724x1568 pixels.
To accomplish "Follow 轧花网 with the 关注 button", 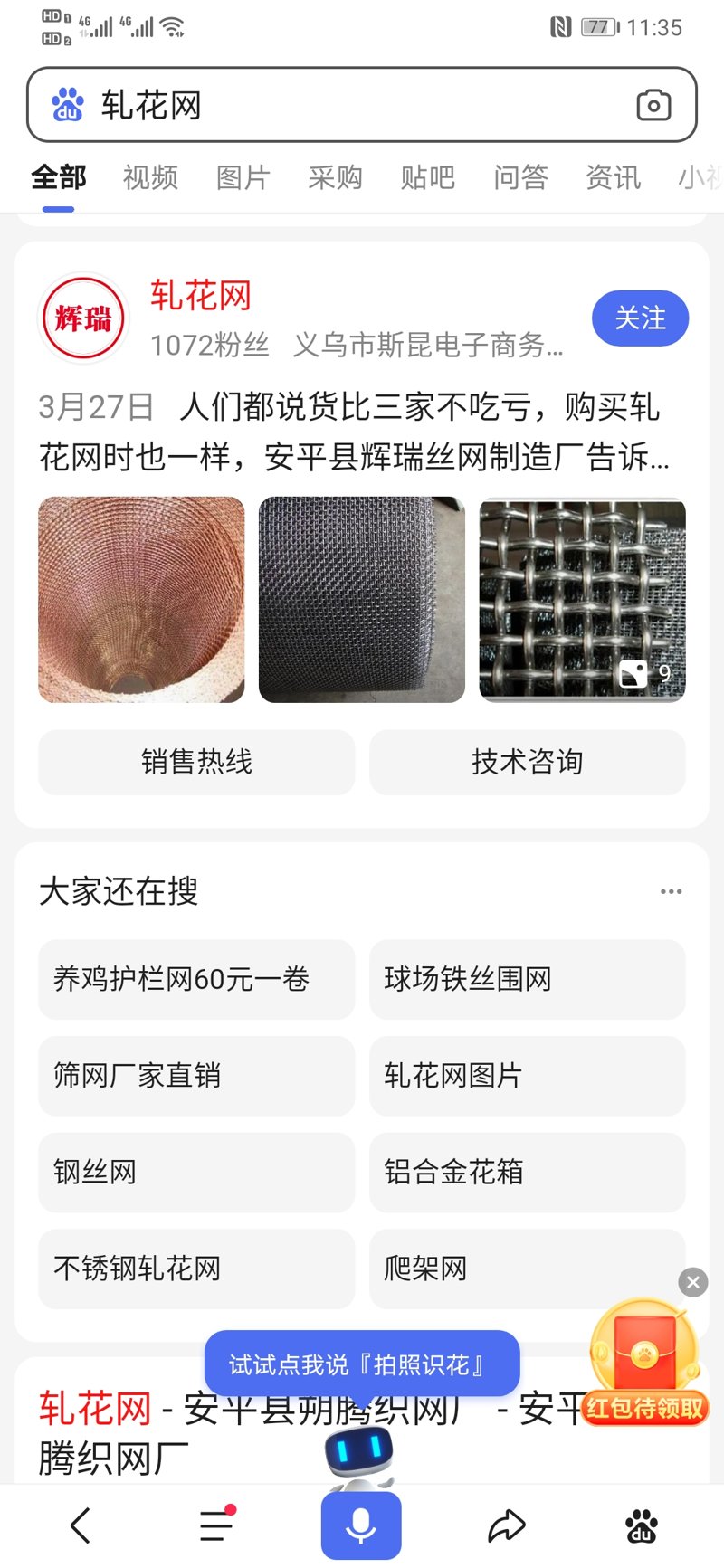I will point(640,318).
